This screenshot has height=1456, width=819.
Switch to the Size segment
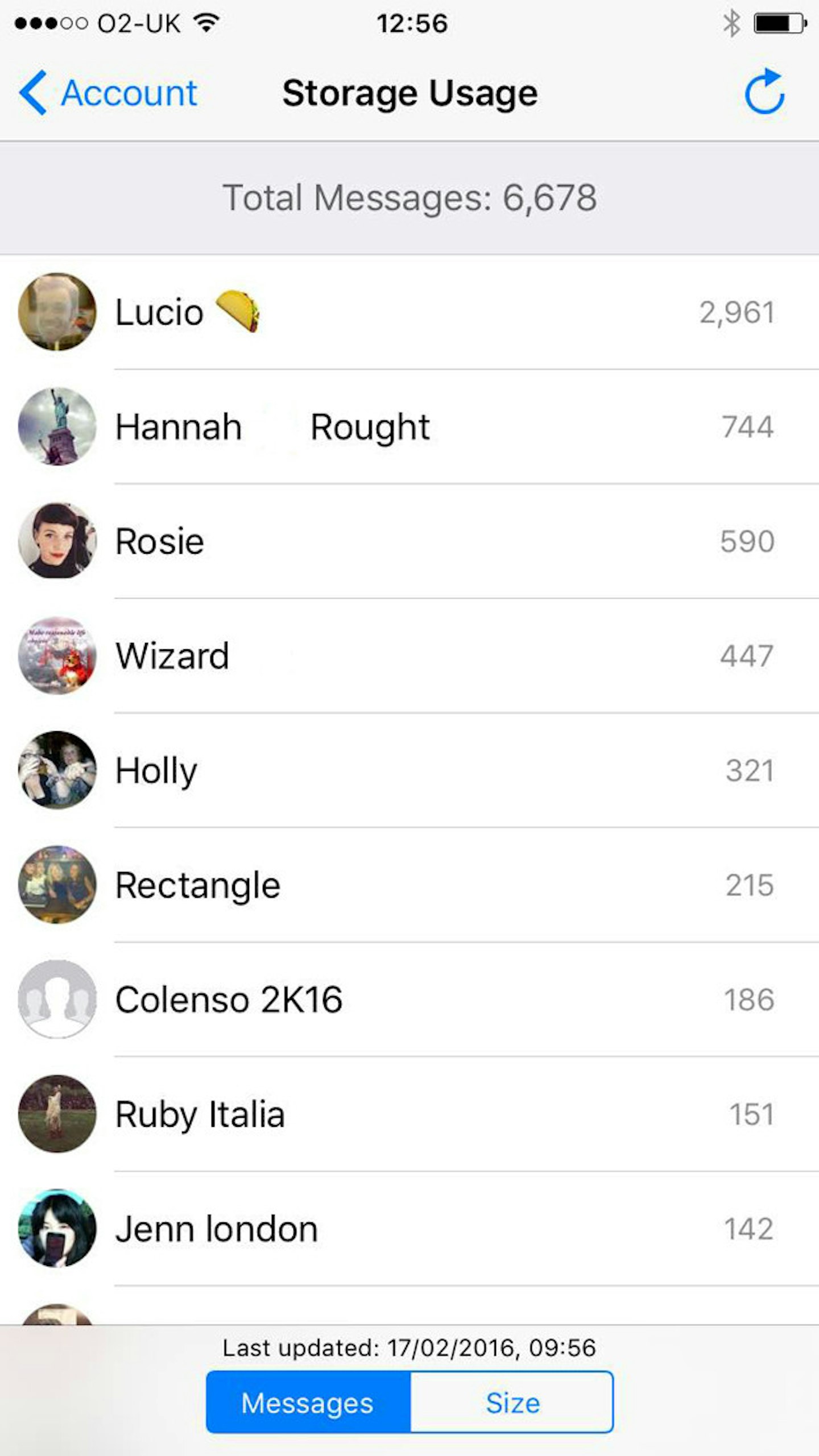[512, 1403]
